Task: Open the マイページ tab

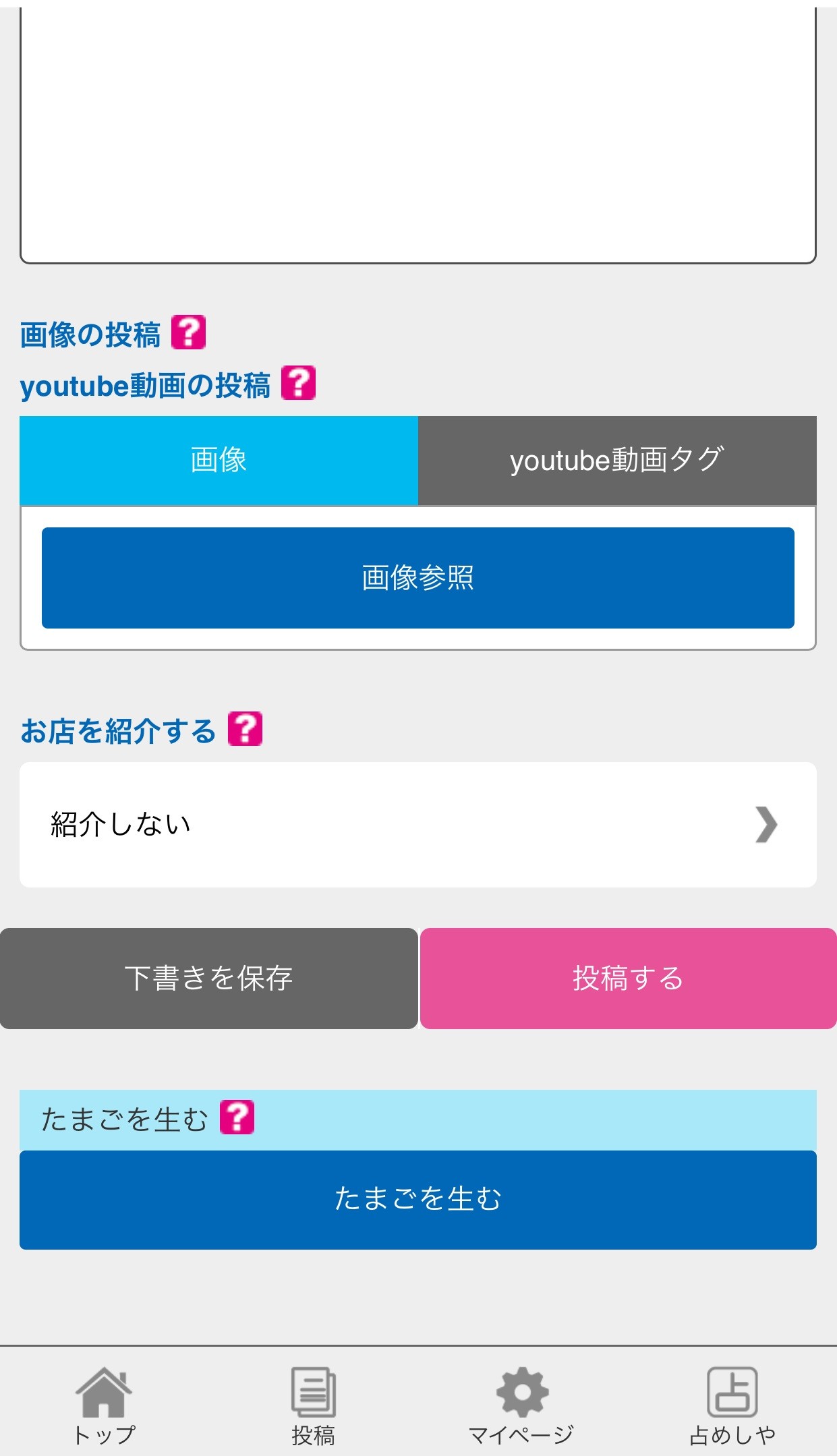Action: (522, 1405)
